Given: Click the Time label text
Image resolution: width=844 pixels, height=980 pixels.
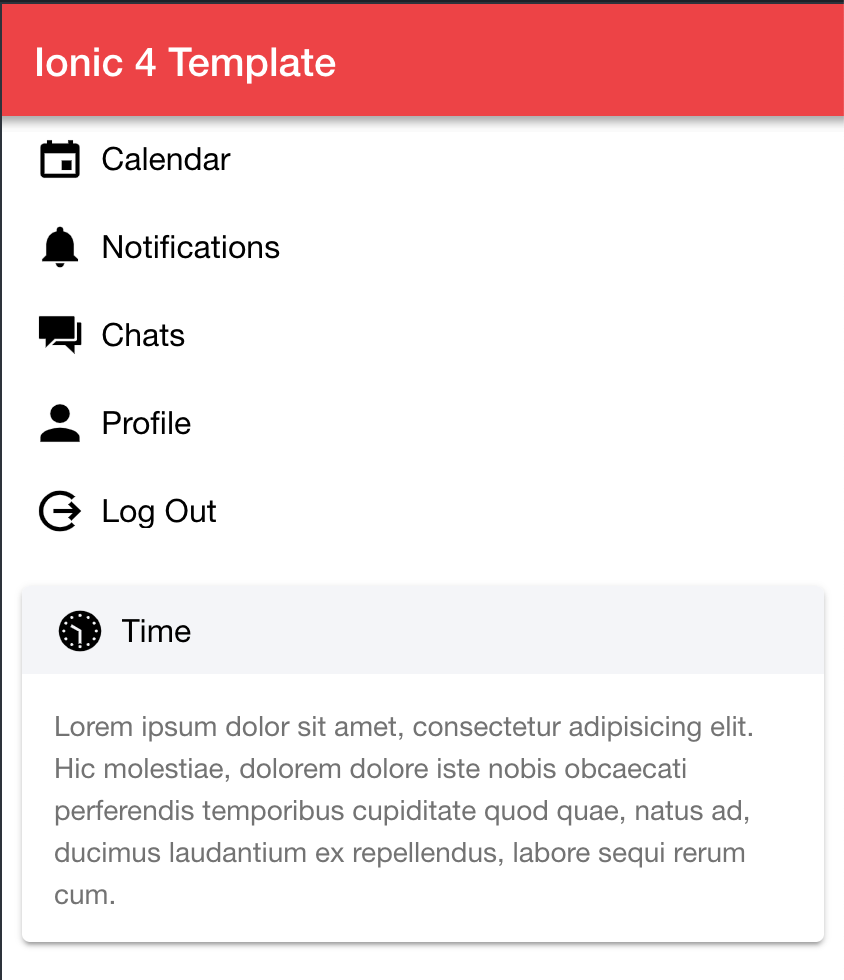Looking at the screenshot, I should coord(156,631).
